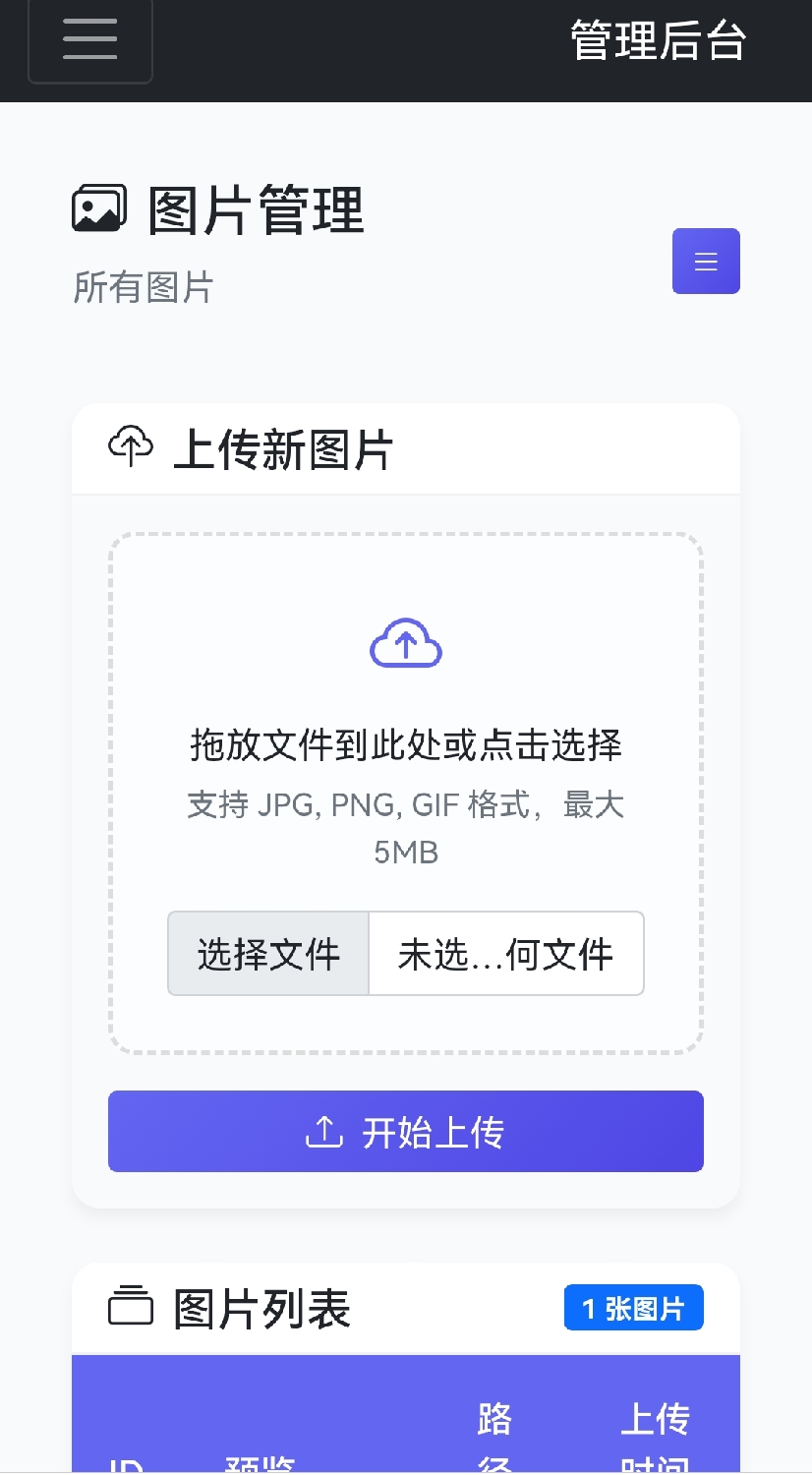Viewport: 812px width, 1475px height.
Task: Select the image frame icon next to 图片管理
Action: [x=97, y=207]
